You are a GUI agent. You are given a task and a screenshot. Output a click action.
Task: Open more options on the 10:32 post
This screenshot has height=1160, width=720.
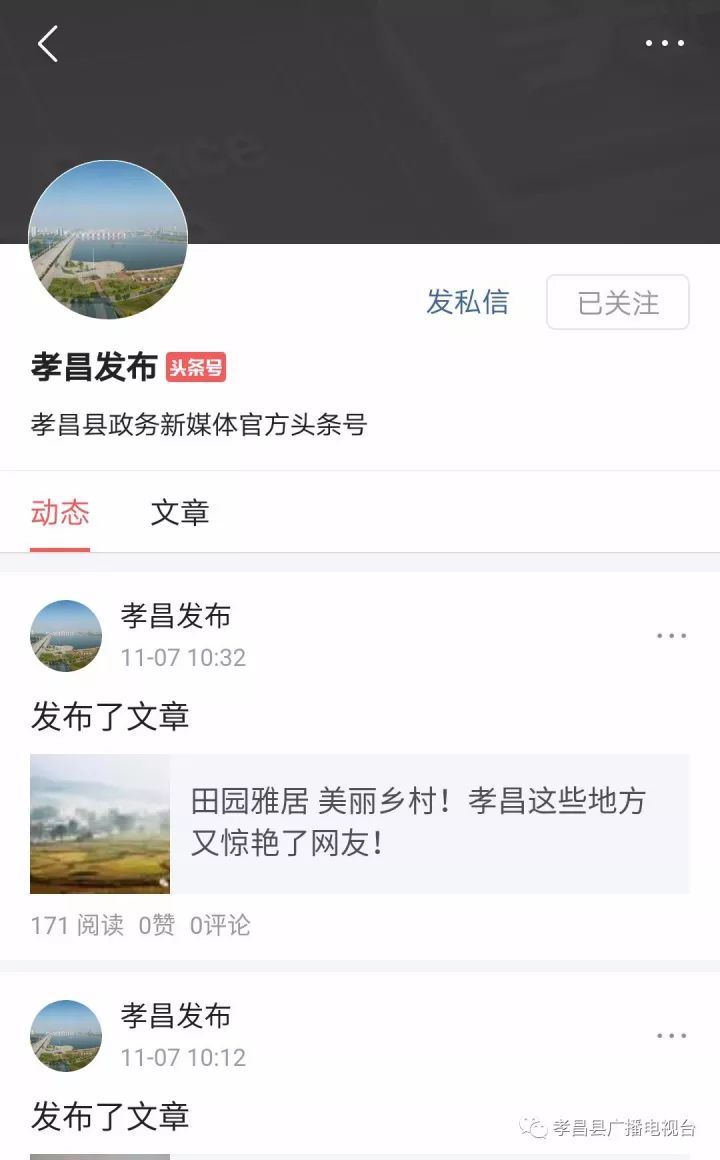point(671,635)
